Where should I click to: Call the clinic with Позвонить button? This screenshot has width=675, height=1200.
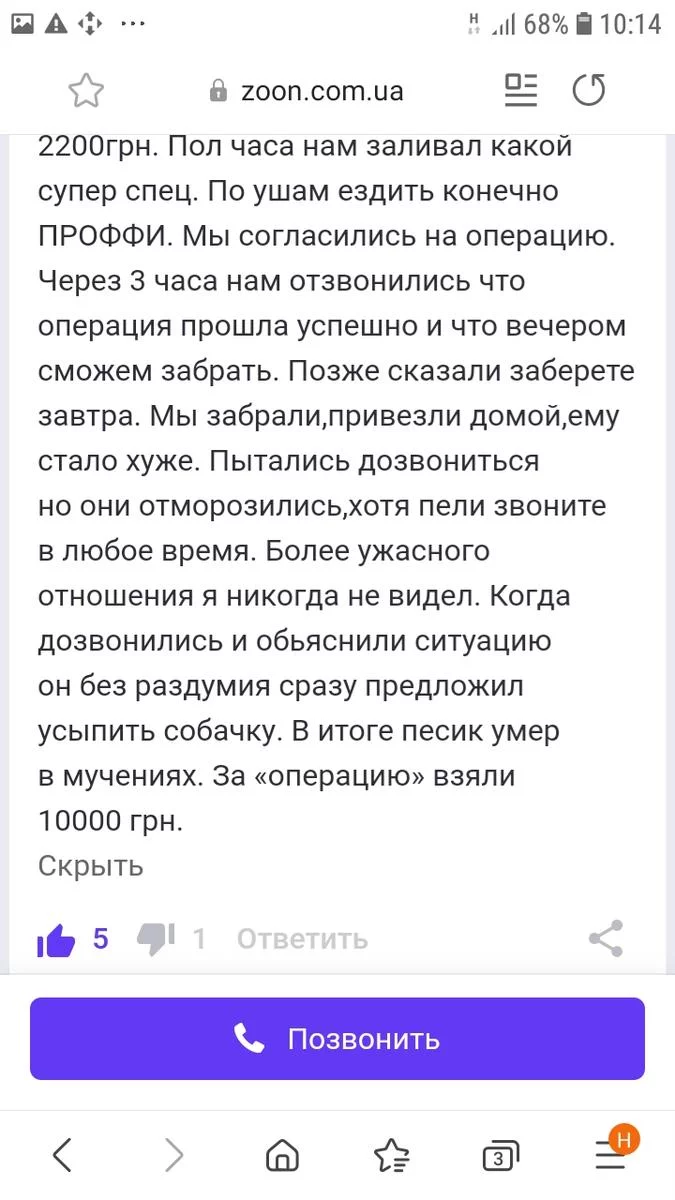(337, 1038)
